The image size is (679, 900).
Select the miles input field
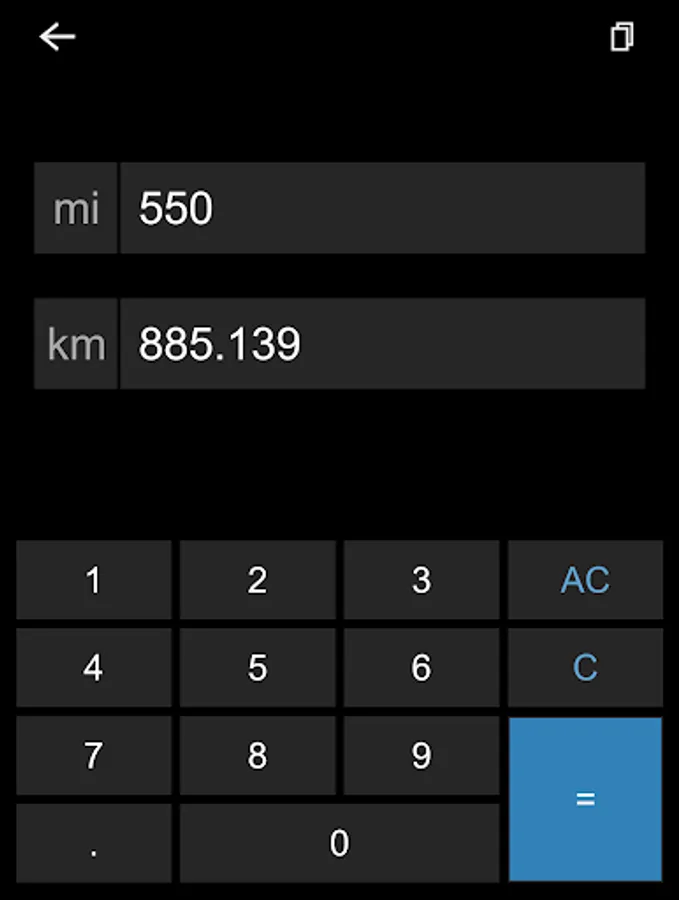click(382, 208)
